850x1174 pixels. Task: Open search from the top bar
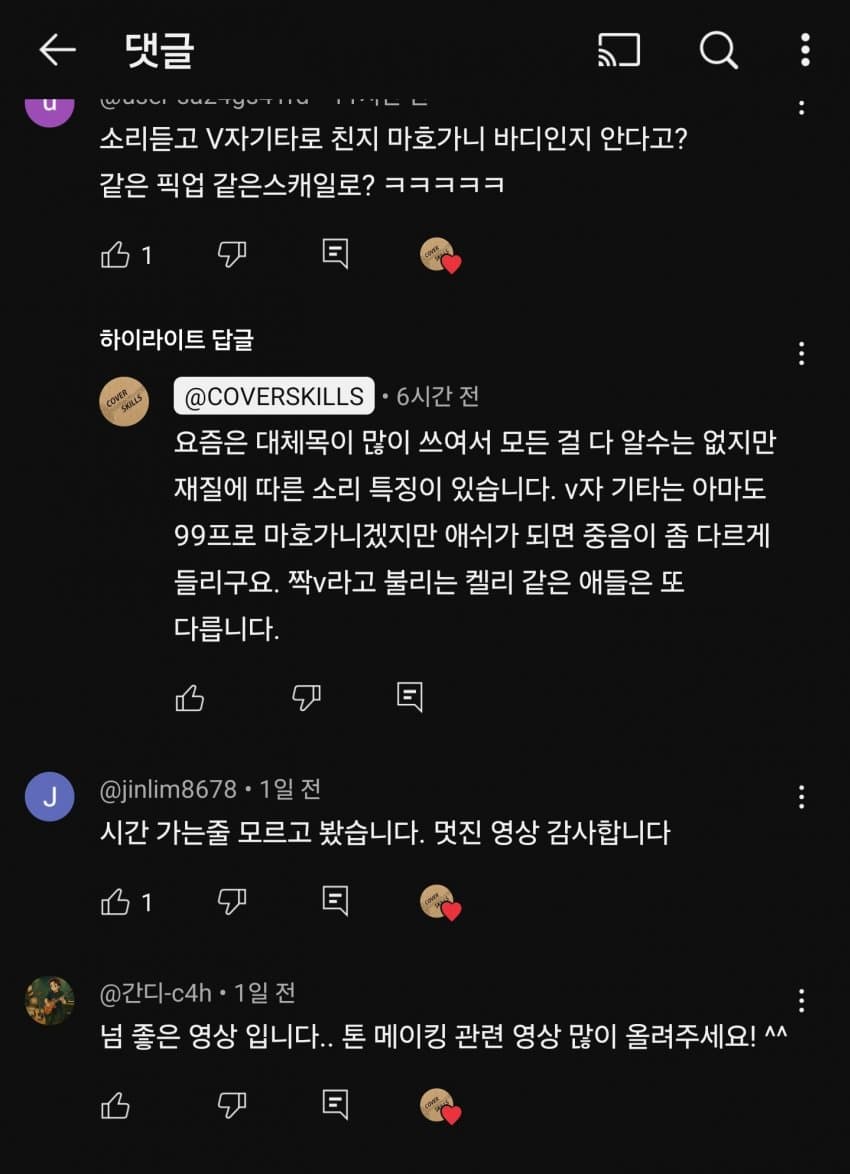tap(718, 50)
